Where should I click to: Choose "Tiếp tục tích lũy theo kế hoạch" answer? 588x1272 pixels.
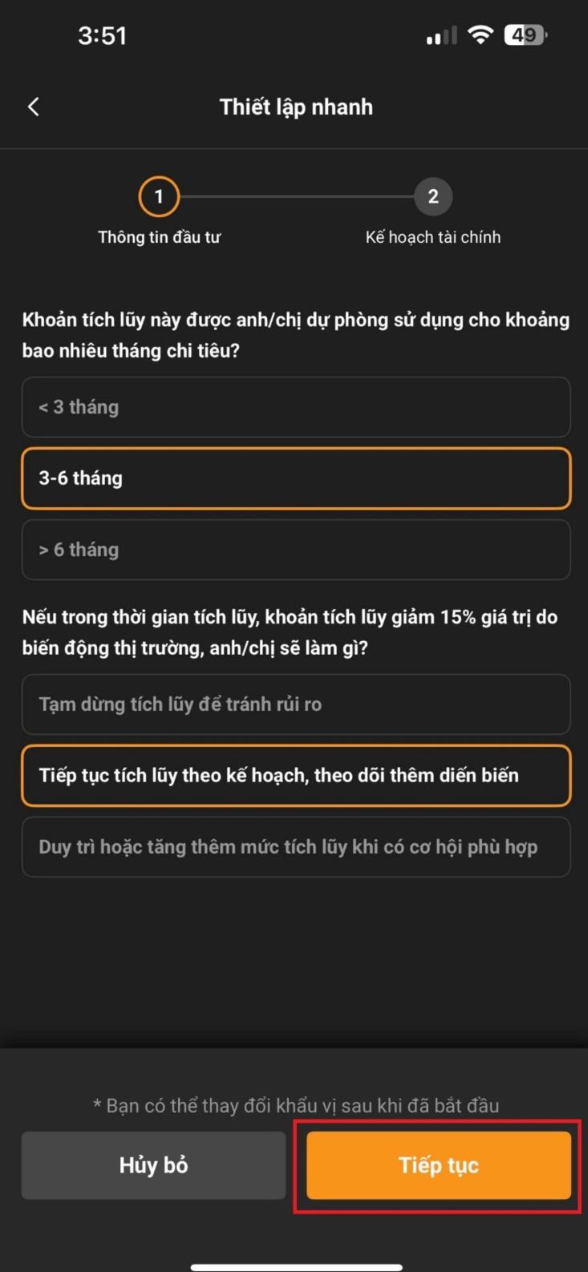point(296,775)
